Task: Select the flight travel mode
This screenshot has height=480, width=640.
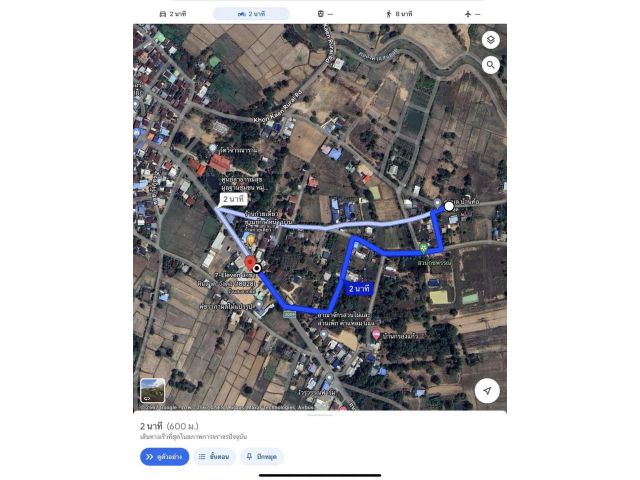Action: [470, 14]
